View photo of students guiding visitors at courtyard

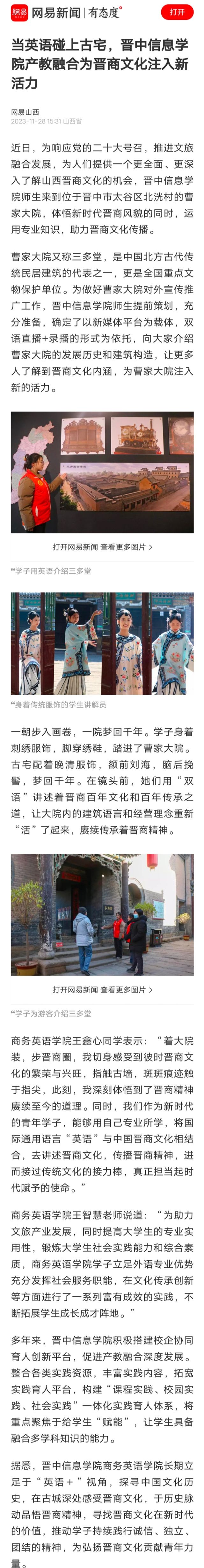point(102,914)
